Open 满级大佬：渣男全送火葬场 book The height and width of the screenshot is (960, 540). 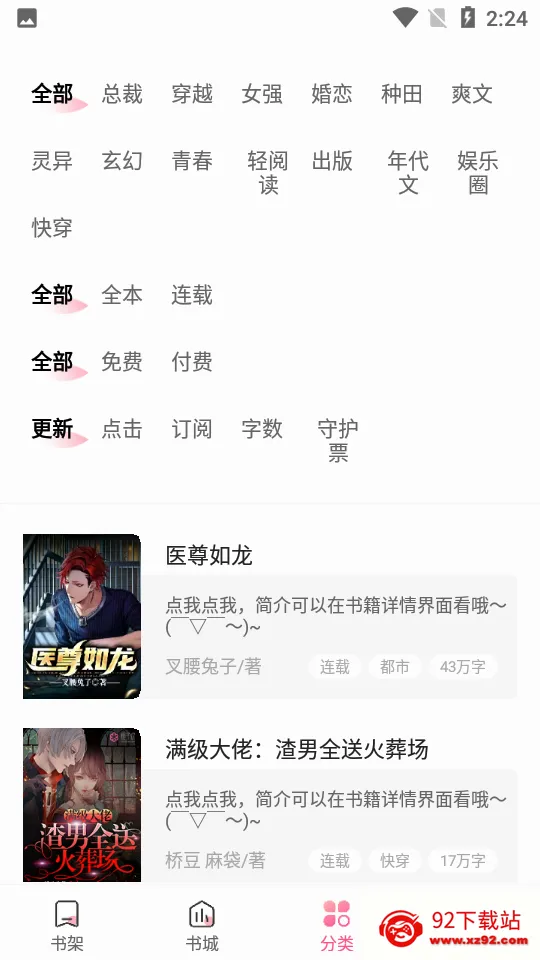(270, 805)
